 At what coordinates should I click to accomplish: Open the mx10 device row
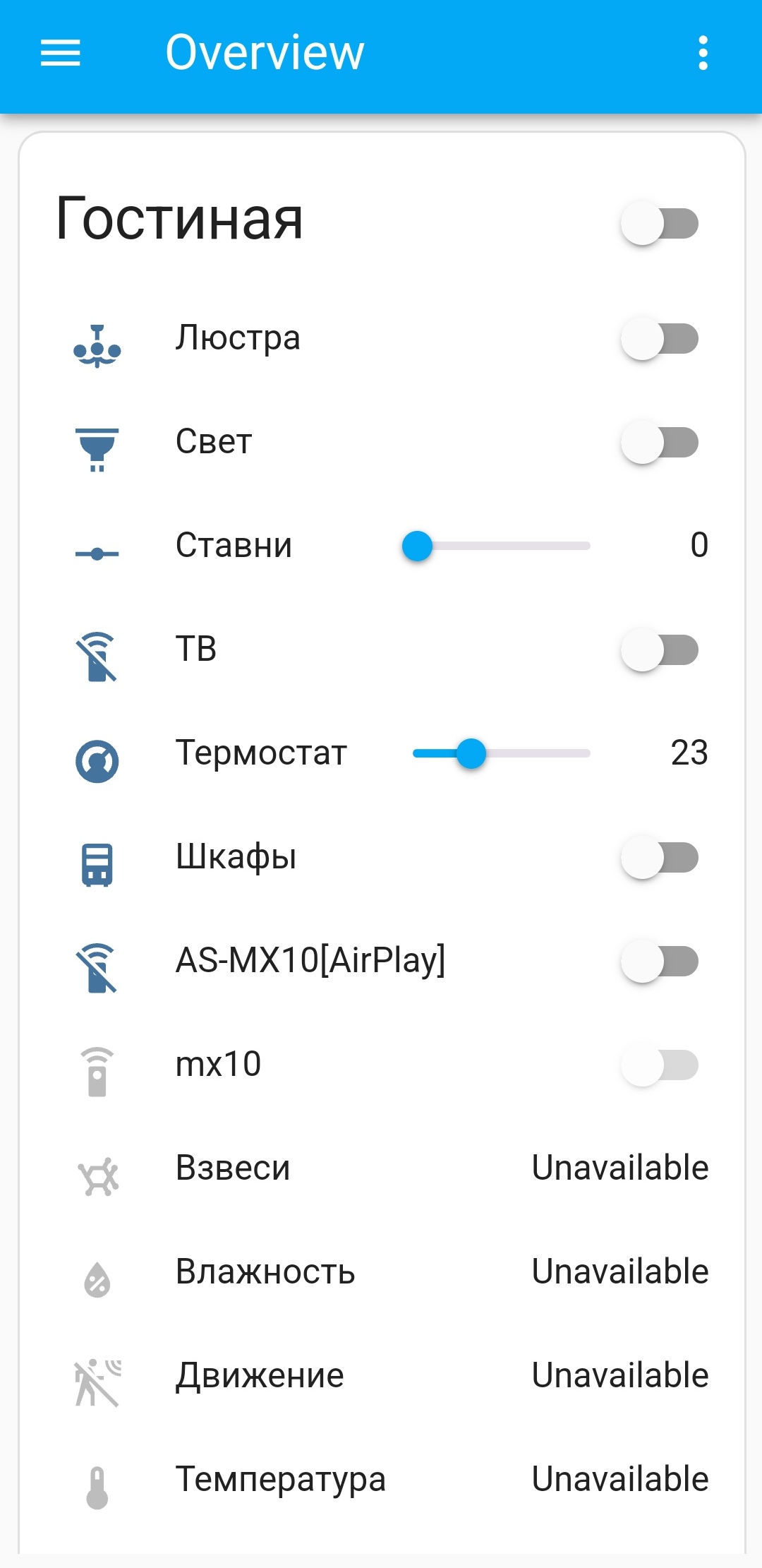pos(382,1065)
